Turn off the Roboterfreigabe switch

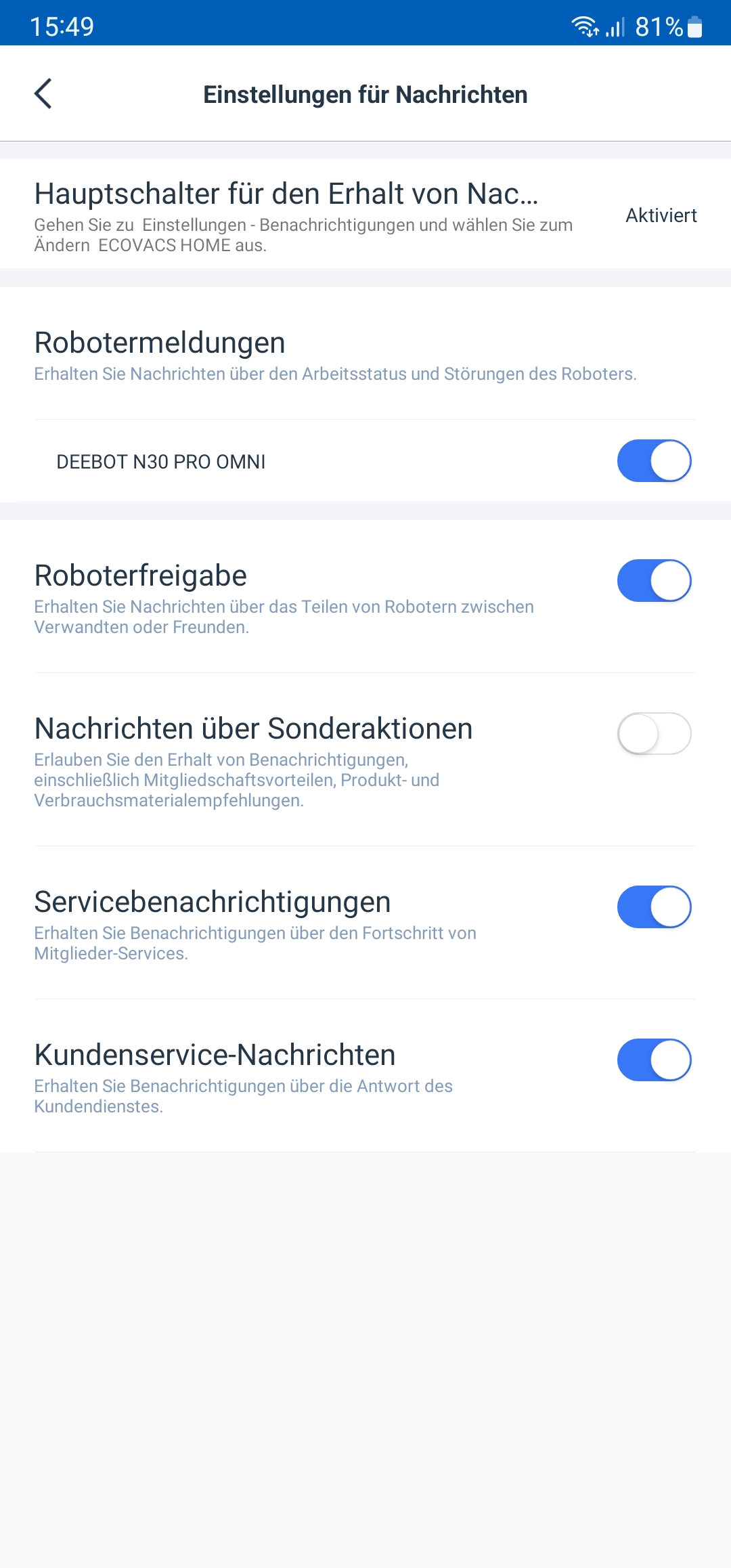tap(654, 580)
